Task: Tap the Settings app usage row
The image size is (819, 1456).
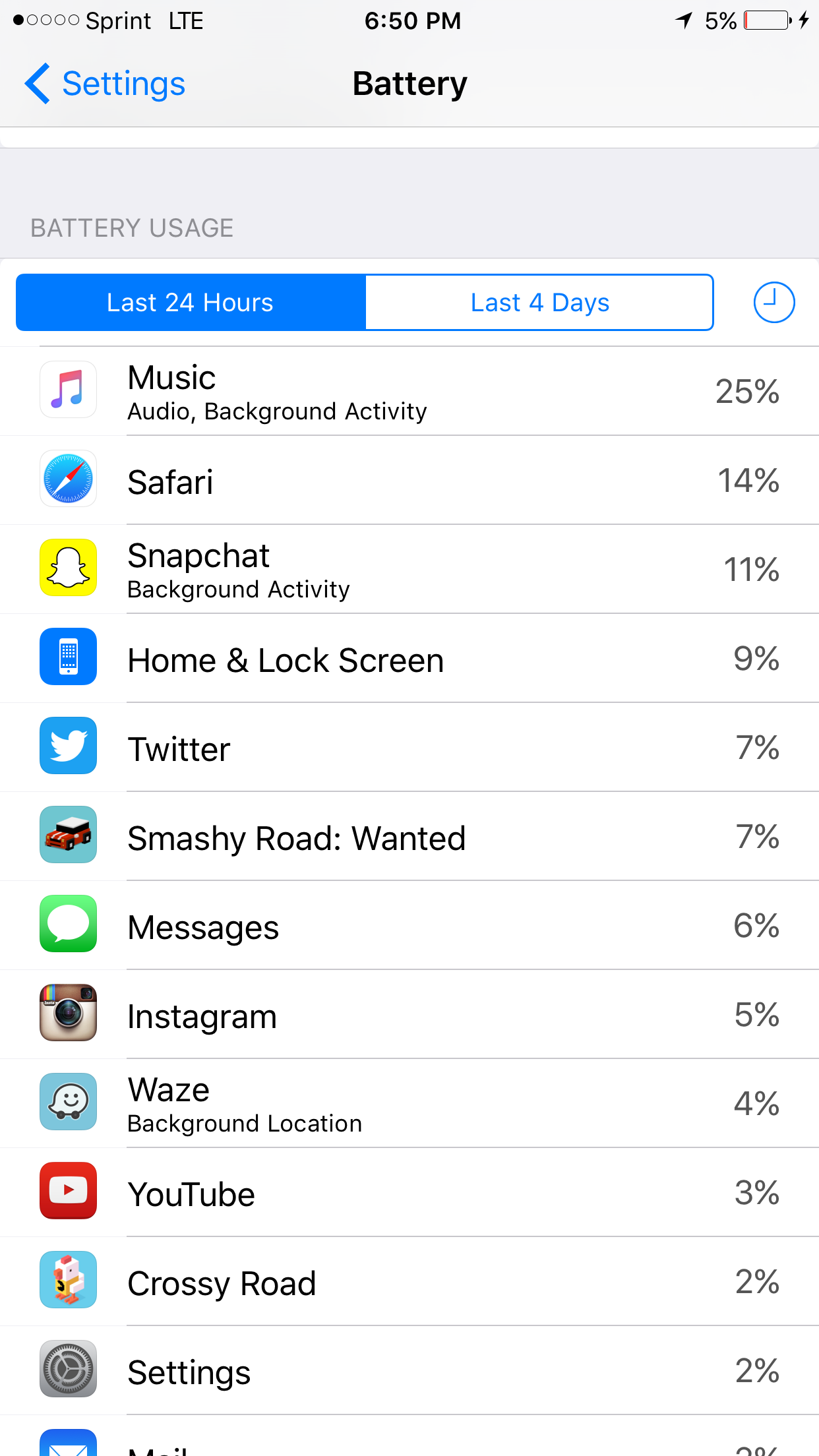Action: click(x=409, y=1371)
